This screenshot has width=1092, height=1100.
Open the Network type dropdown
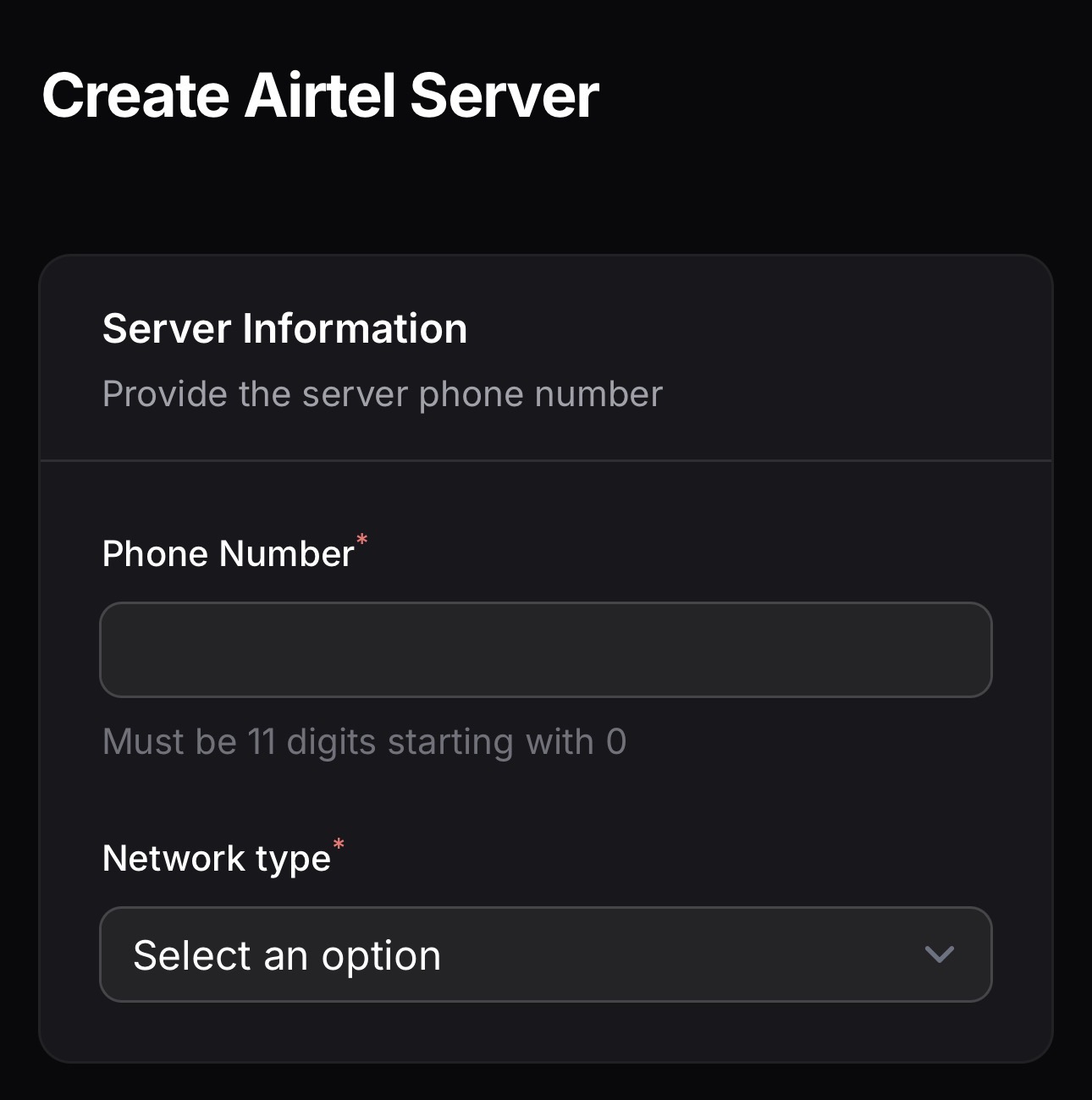point(545,954)
